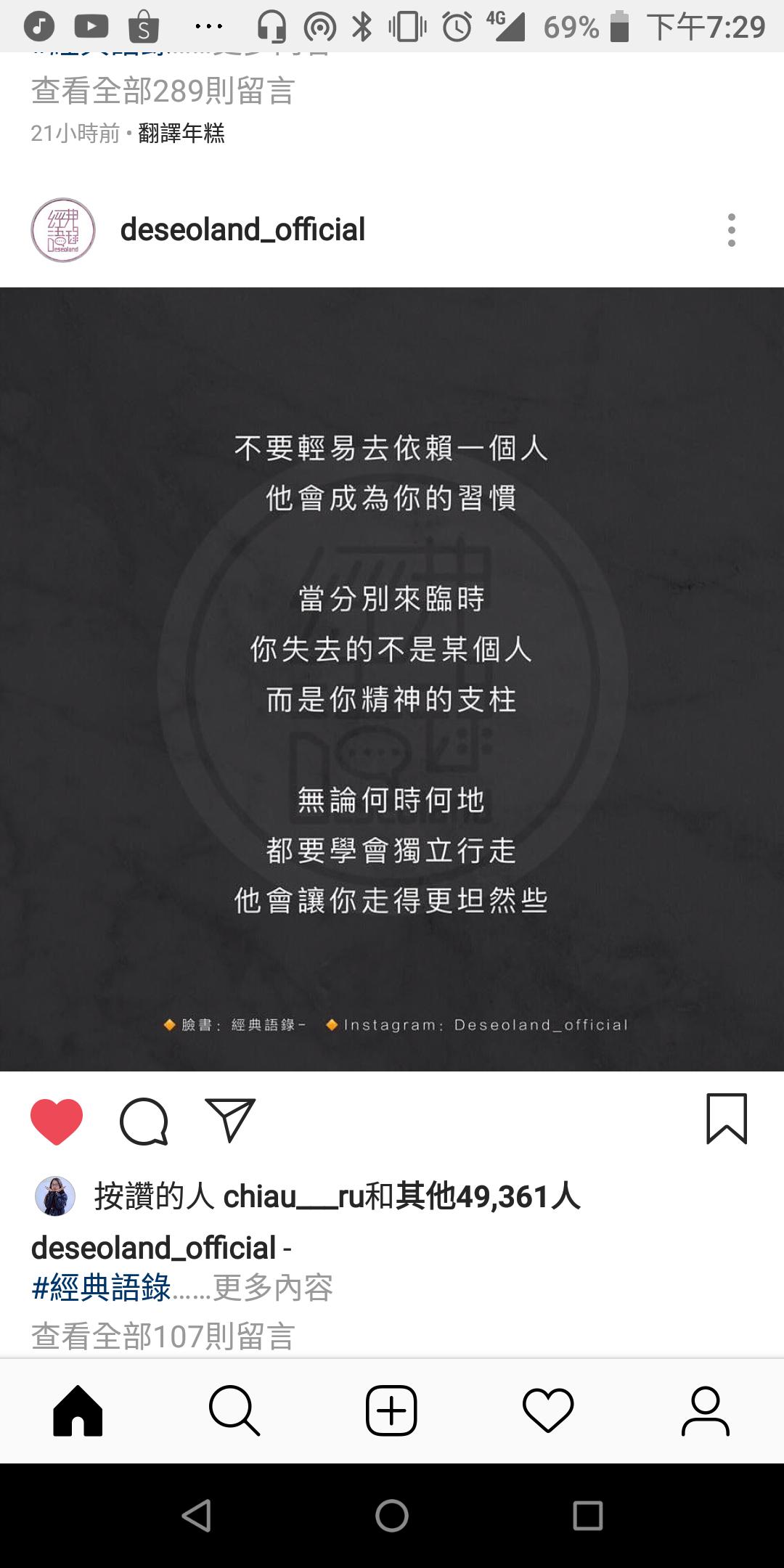Create a new post

[x=391, y=1411]
